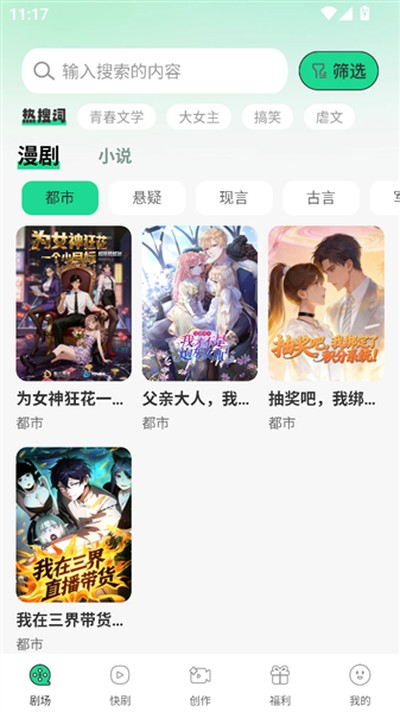Switch to the 快剧 bottom tab
400x712 pixels.
click(x=120, y=684)
